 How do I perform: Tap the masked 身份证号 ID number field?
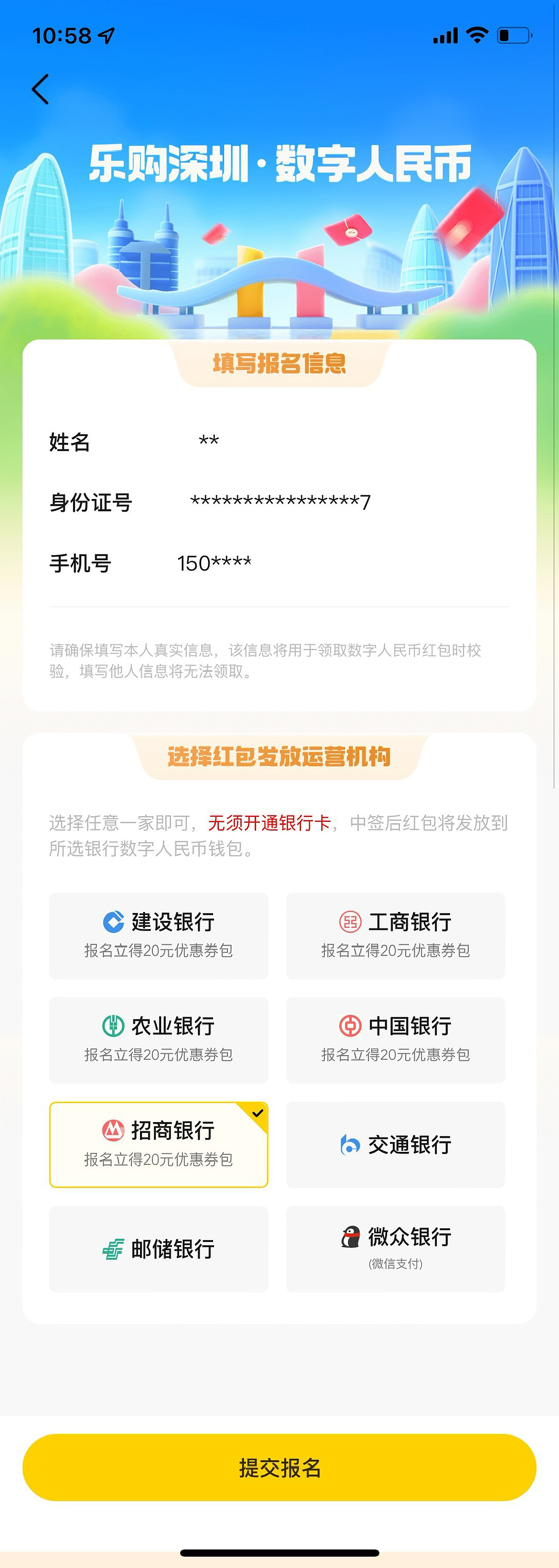pos(280,502)
